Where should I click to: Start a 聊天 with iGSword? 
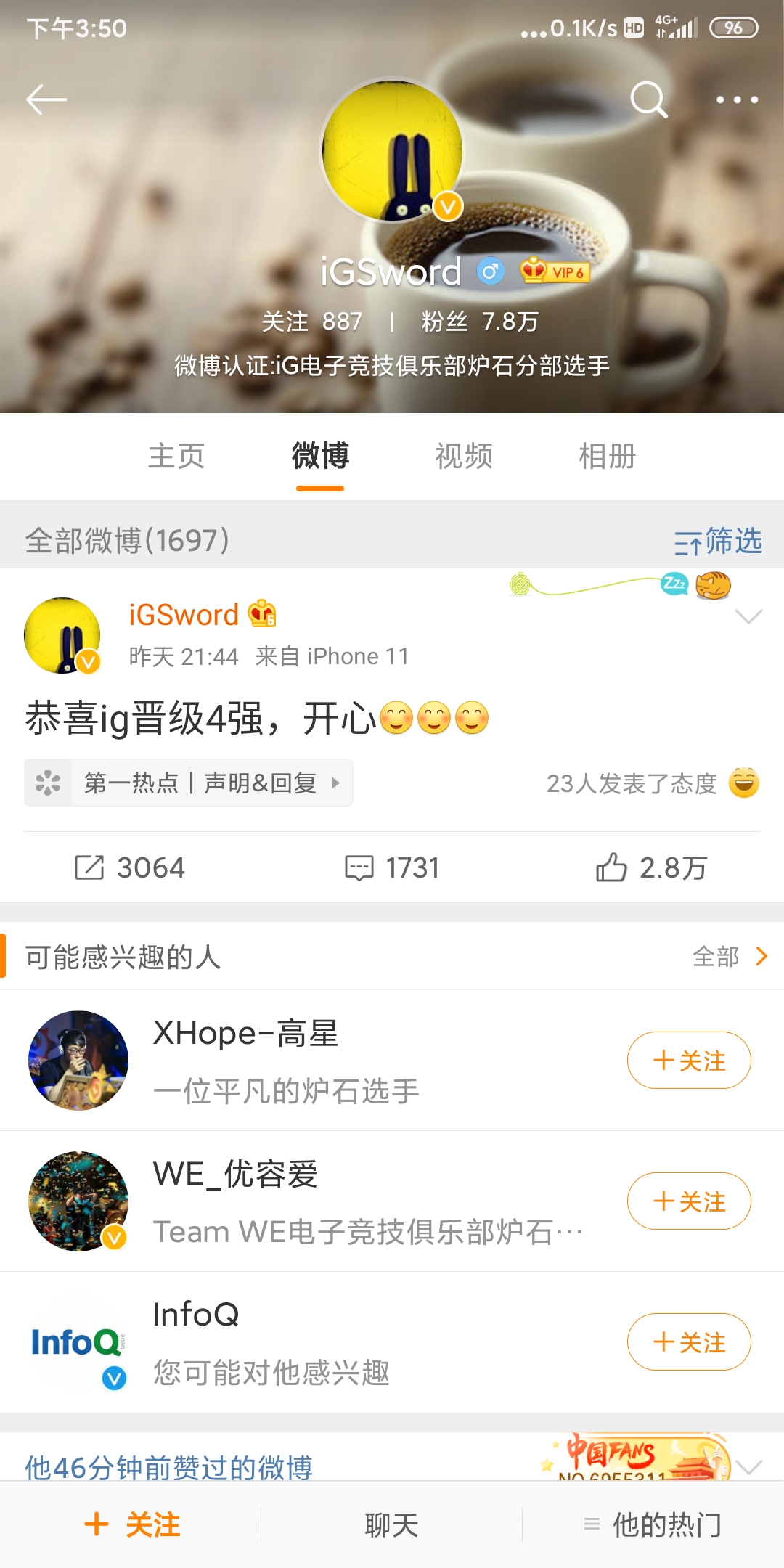392,1524
